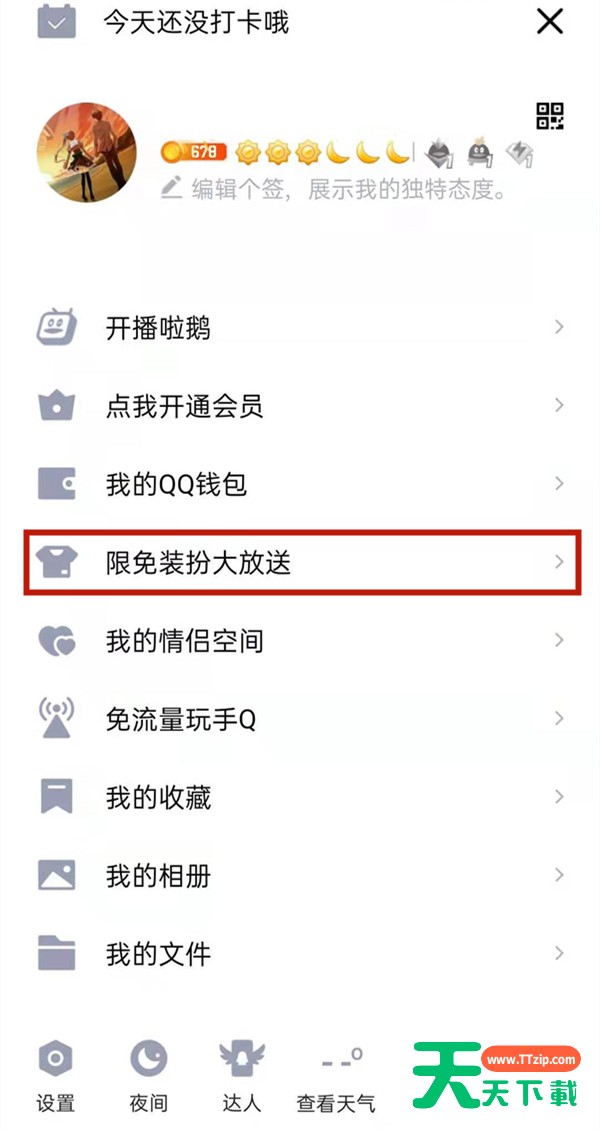Viewport: 600px width, 1130px height.
Task: Select 点我开通会员
Action: tap(300, 406)
